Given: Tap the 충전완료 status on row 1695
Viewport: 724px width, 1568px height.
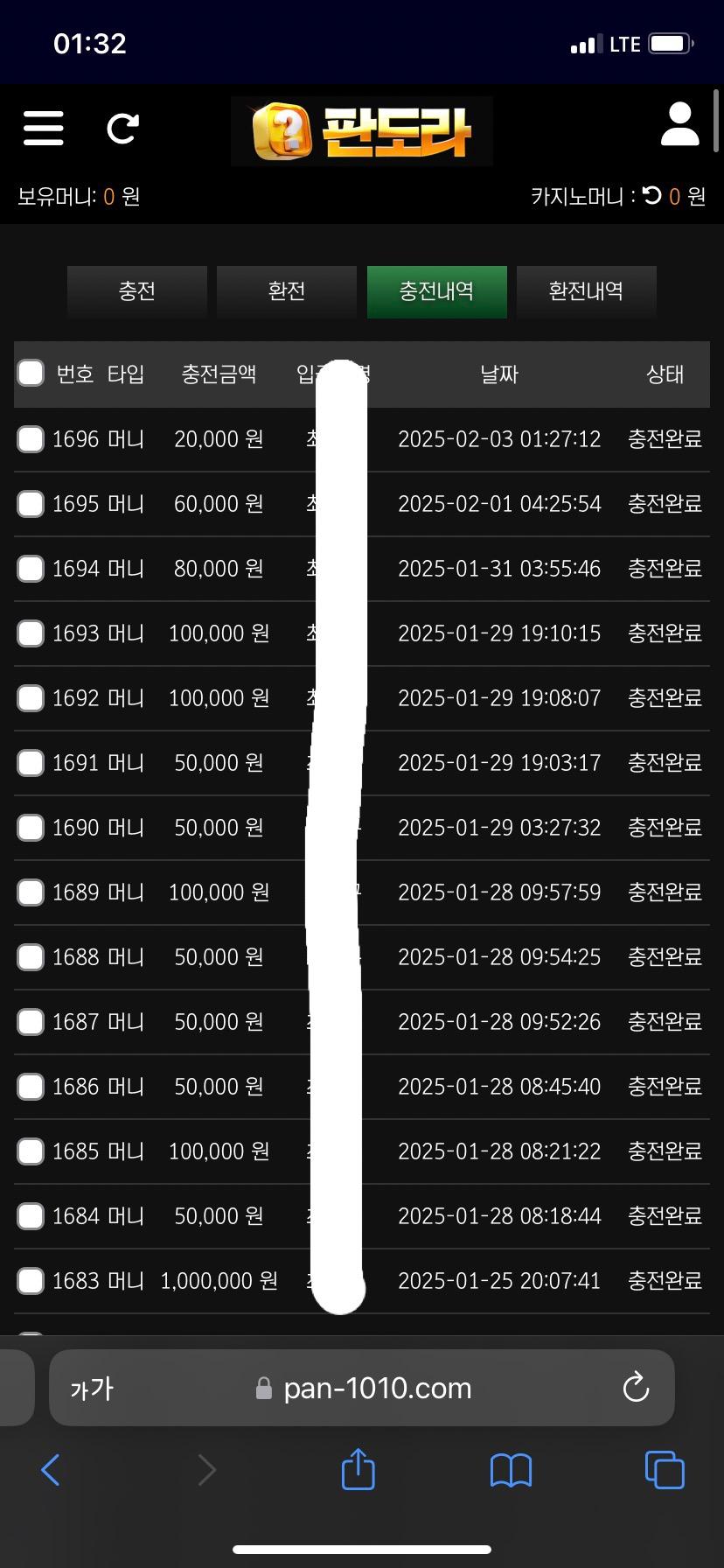Looking at the screenshot, I should click(664, 503).
